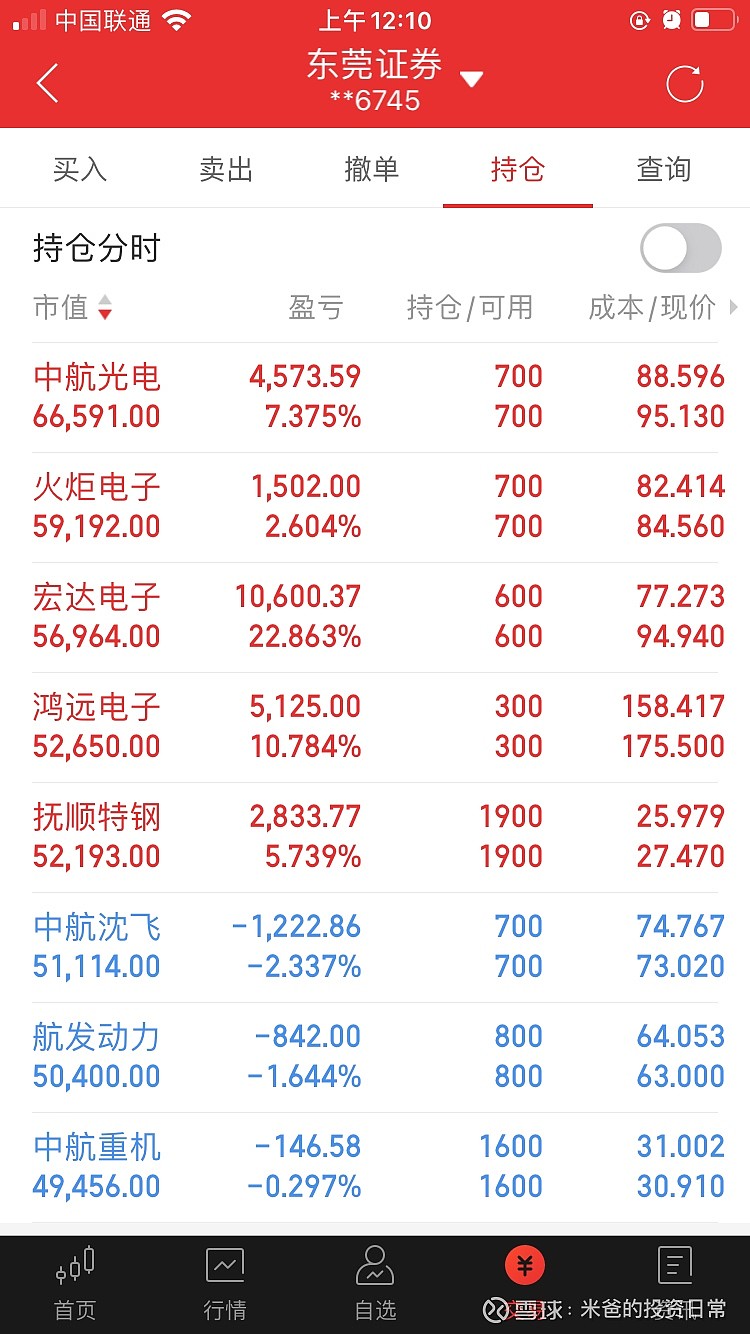The height and width of the screenshot is (1334, 750).
Task: Open the 航发动力 position
Action: click(375, 1057)
